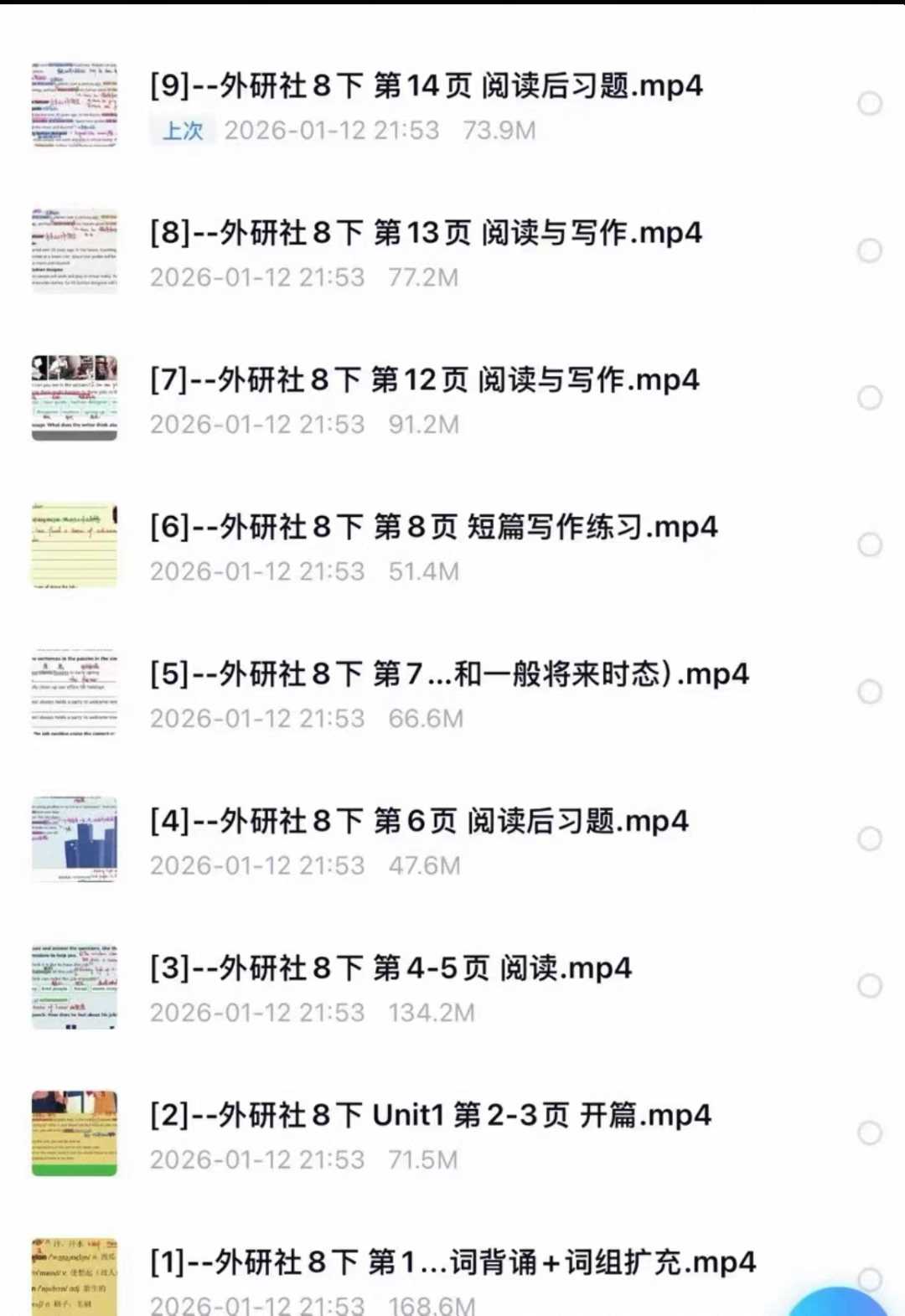Tap thumbnail of [6] 短篇写作练习 video
Viewport: 905px width, 1316px height.
tap(74, 545)
